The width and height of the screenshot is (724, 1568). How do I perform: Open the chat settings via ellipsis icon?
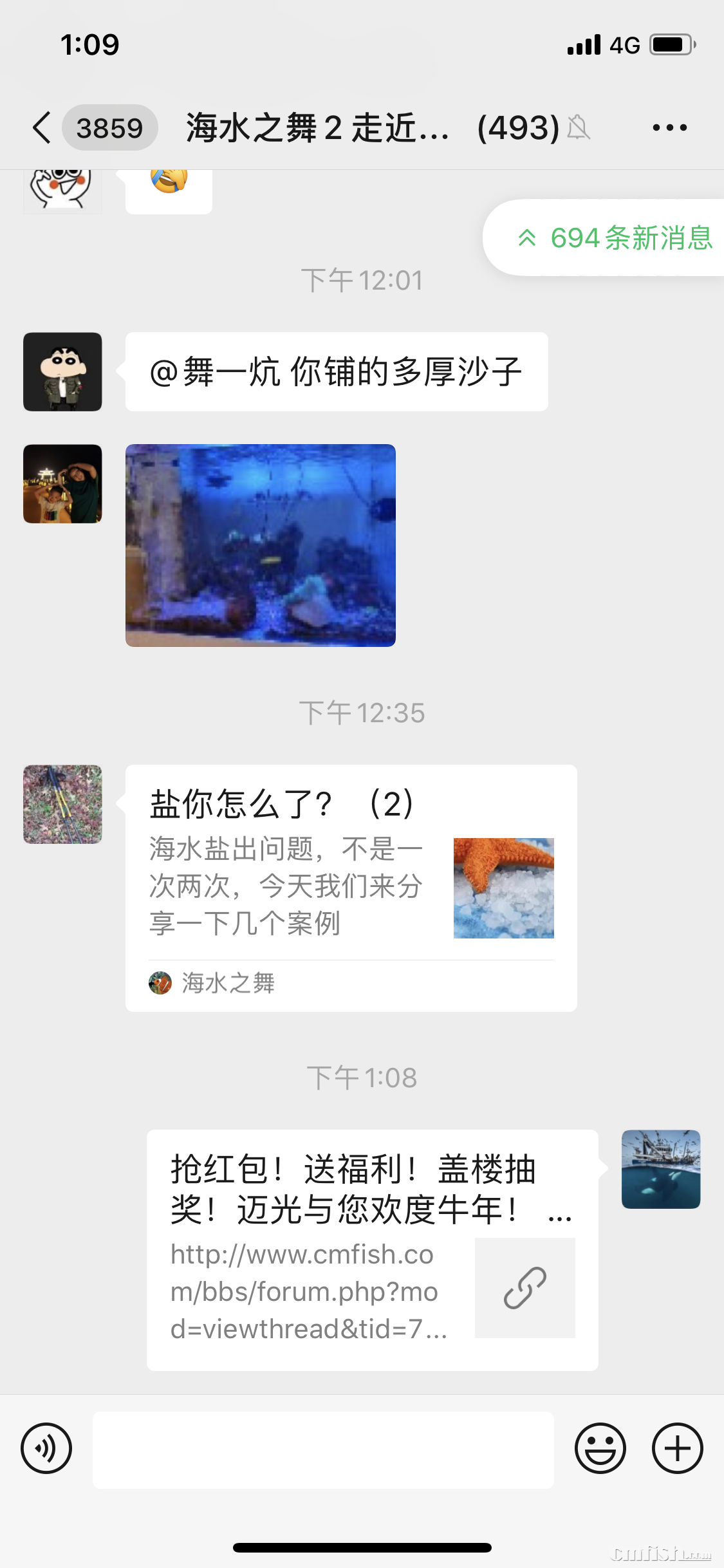[669, 127]
